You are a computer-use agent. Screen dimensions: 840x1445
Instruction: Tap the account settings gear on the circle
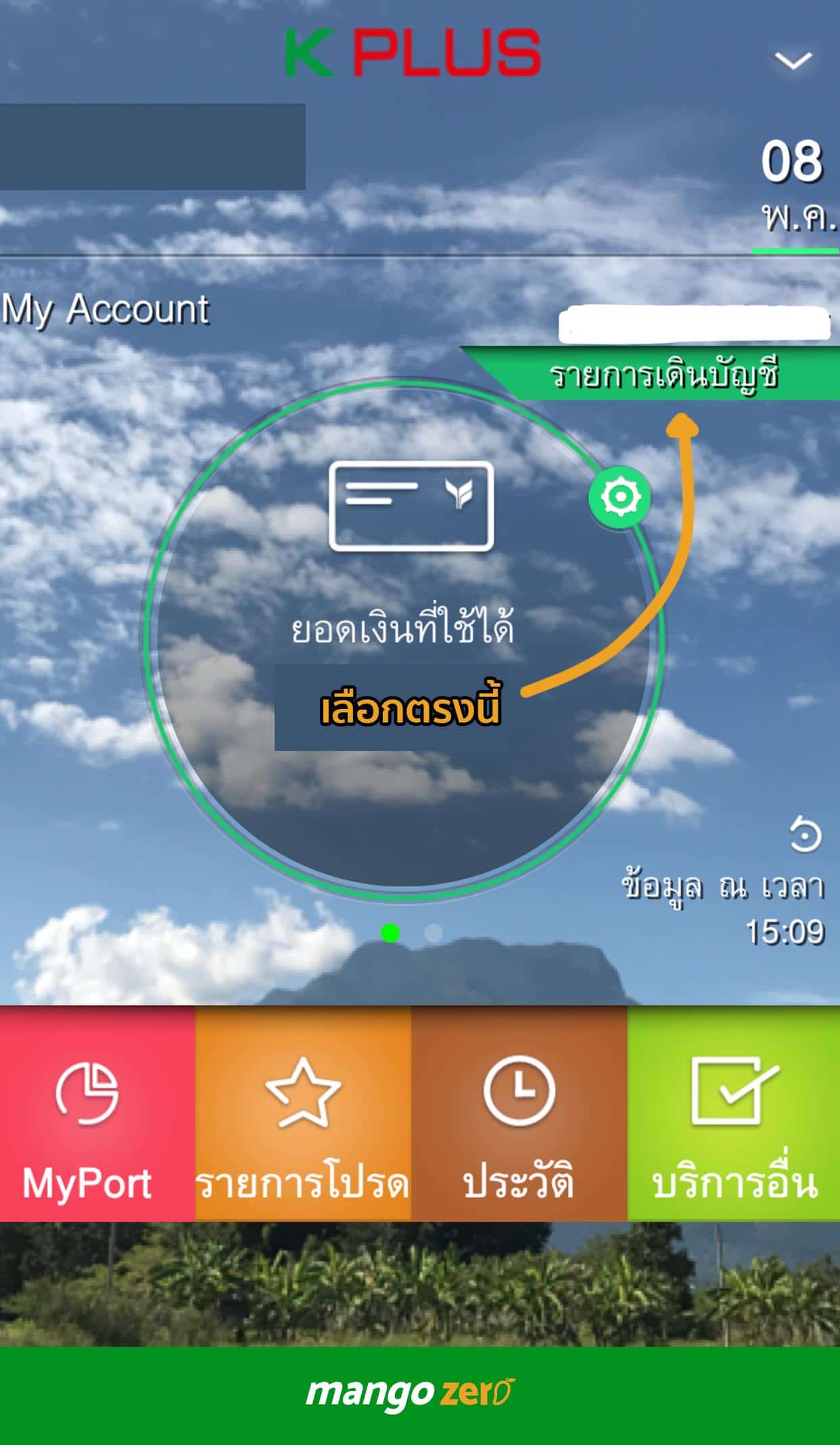[620, 499]
